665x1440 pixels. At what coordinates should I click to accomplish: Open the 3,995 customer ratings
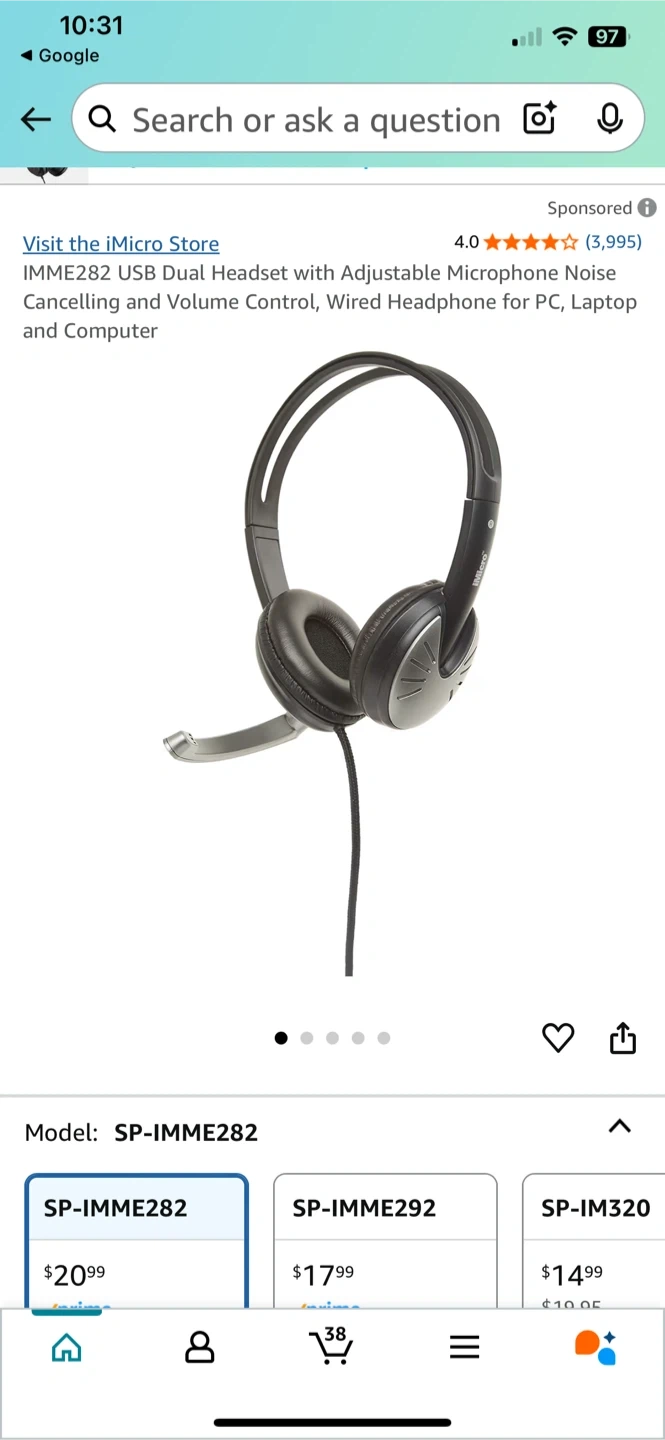tap(613, 241)
